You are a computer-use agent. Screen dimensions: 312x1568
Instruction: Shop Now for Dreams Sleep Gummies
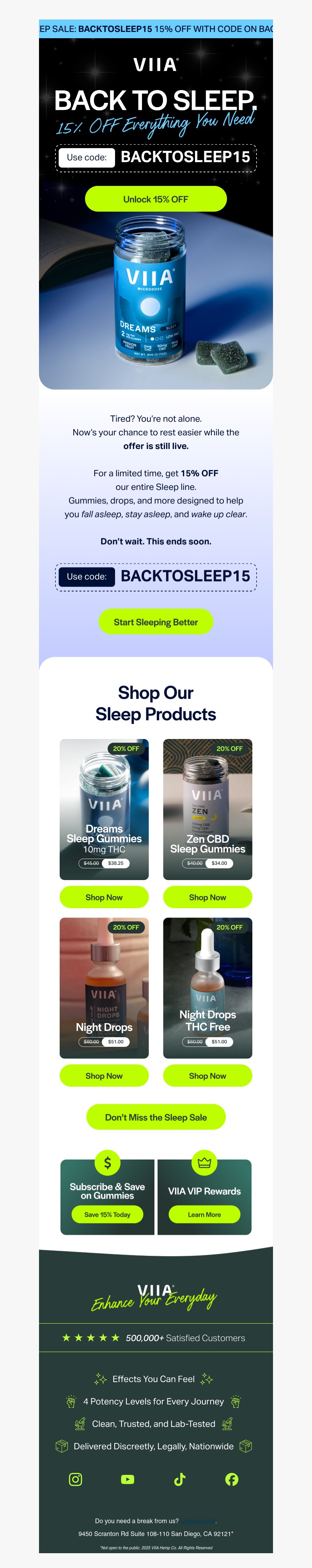(104, 896)
